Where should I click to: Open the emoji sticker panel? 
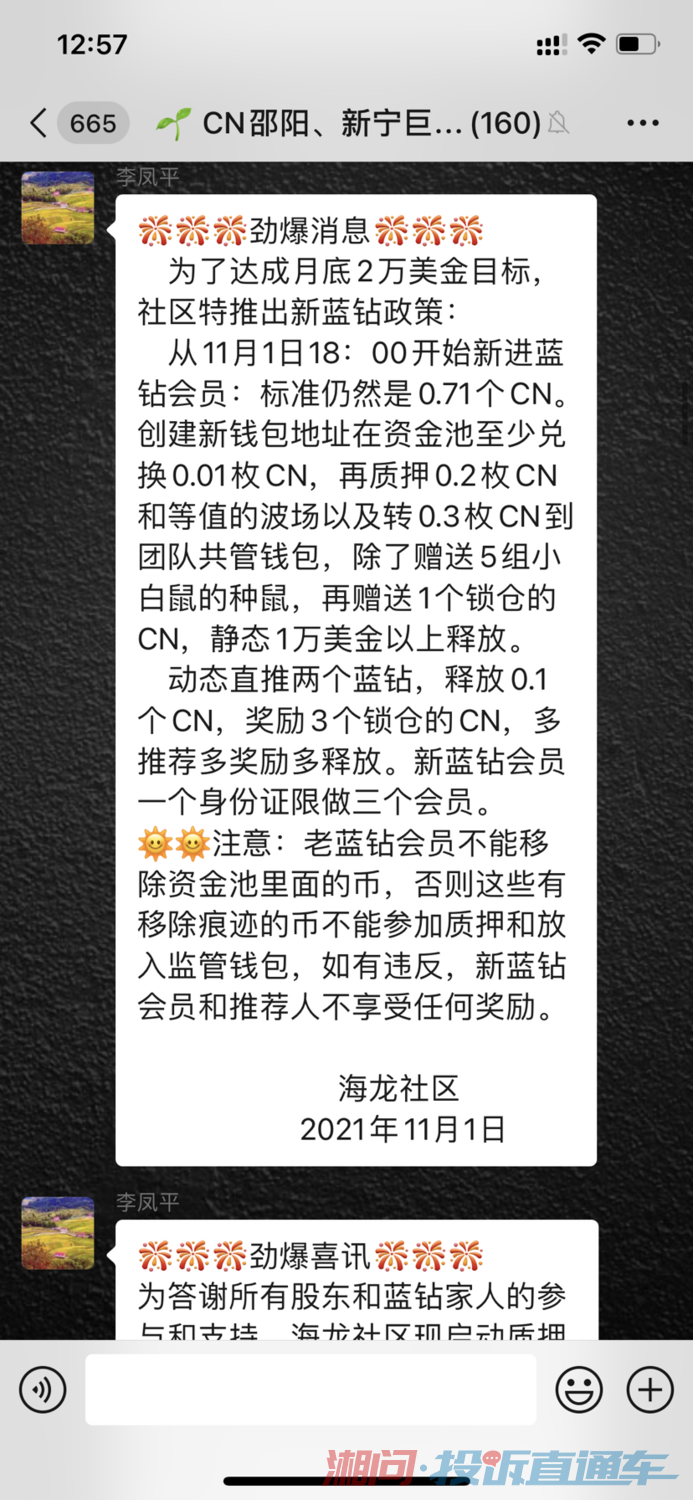click(x=579, y=1390)
